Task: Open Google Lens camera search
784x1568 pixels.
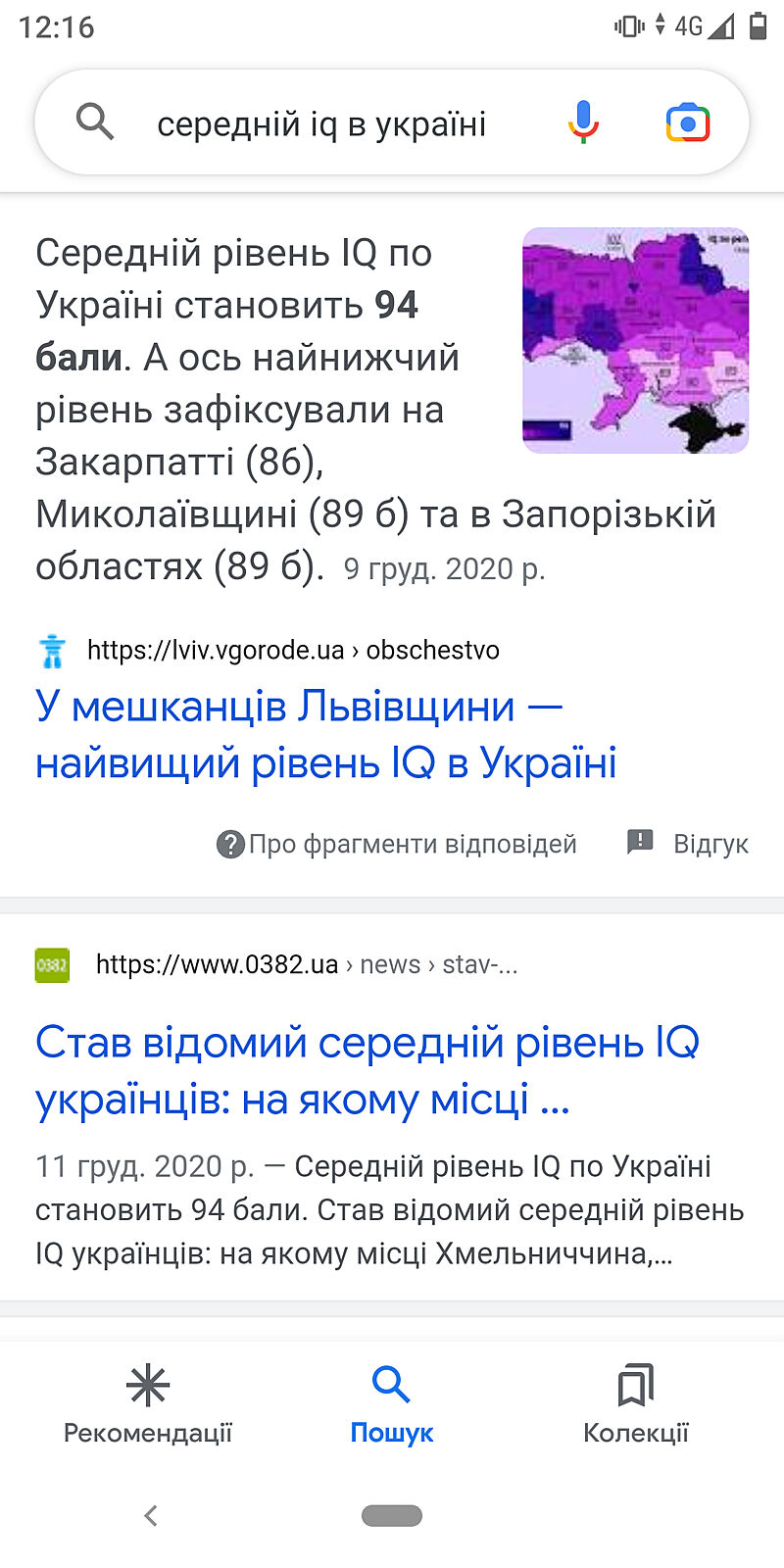Action: click(x=688, y=123)
